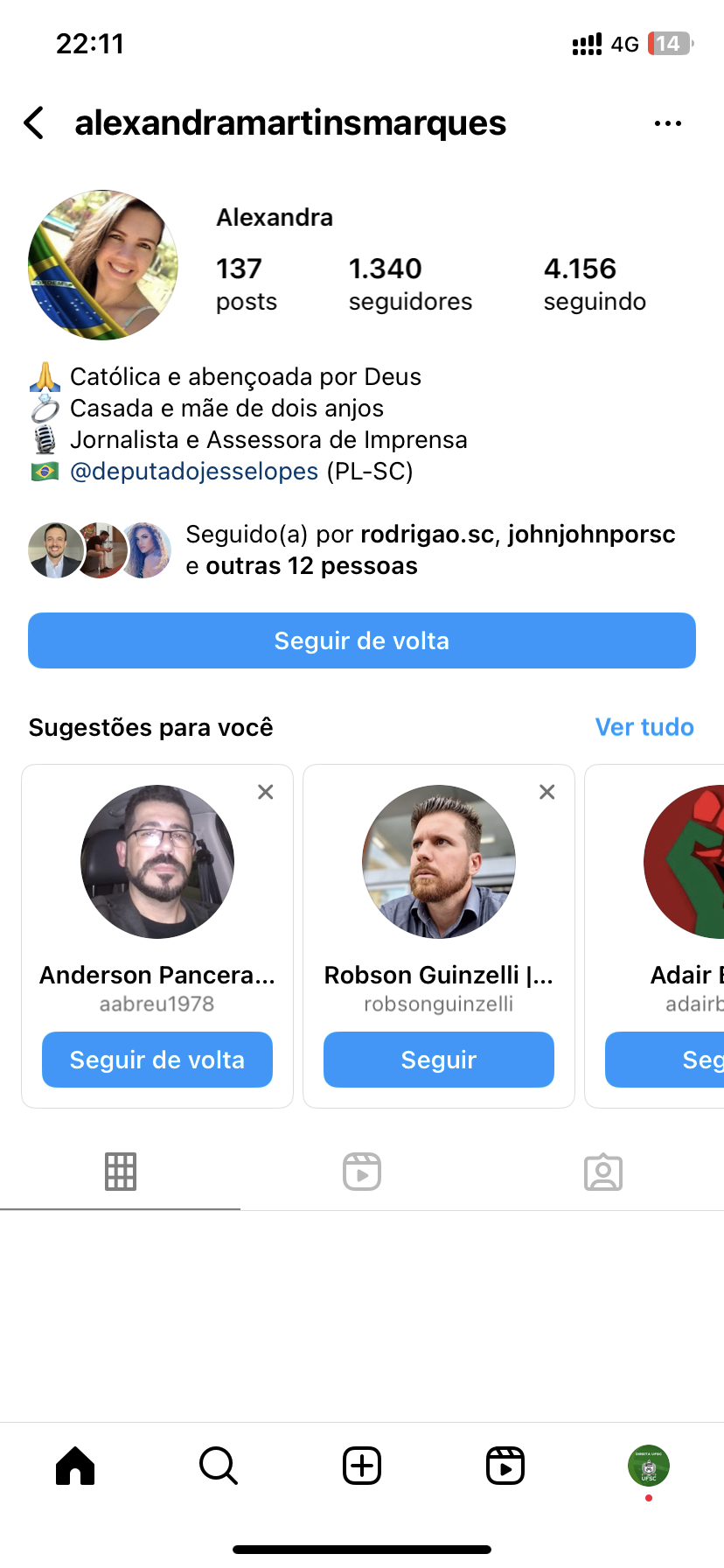Follow Alexandra back with the main button

pyautogui.click(x=361, y=640)
